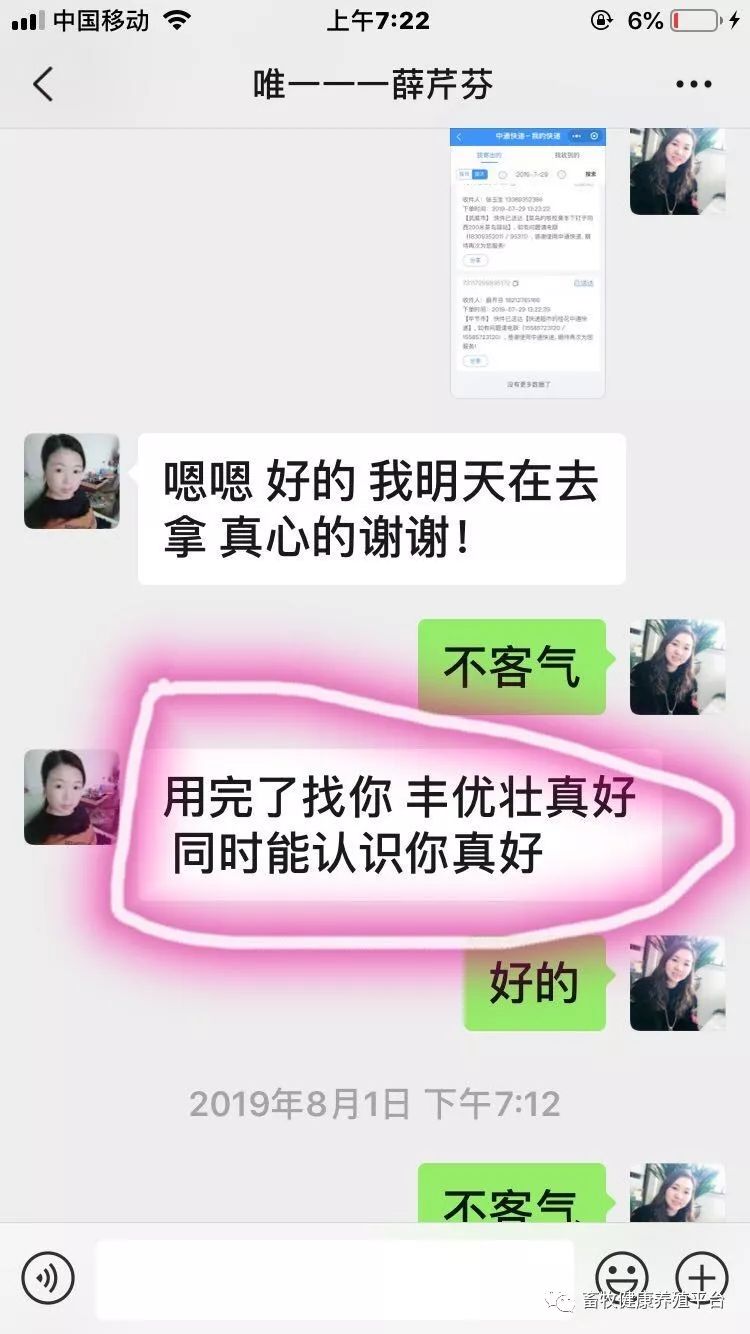Tap the message text input field
750x1334 pixels.
335,1278
